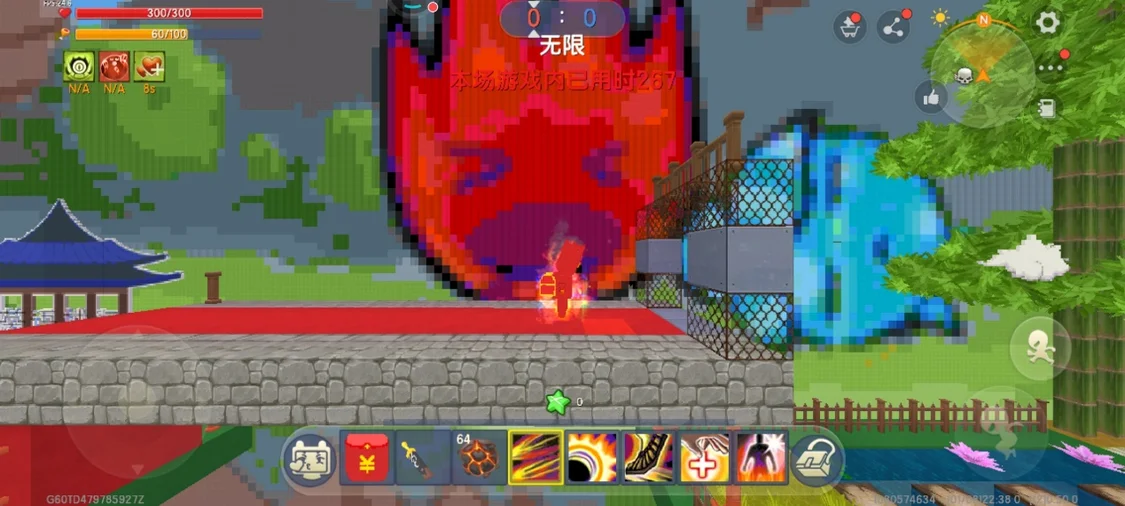Image resolution: width=1125 pixels, height=506 pixels.
Task: Select the orange streaks slash skill
Action: (x=535, y=458)
